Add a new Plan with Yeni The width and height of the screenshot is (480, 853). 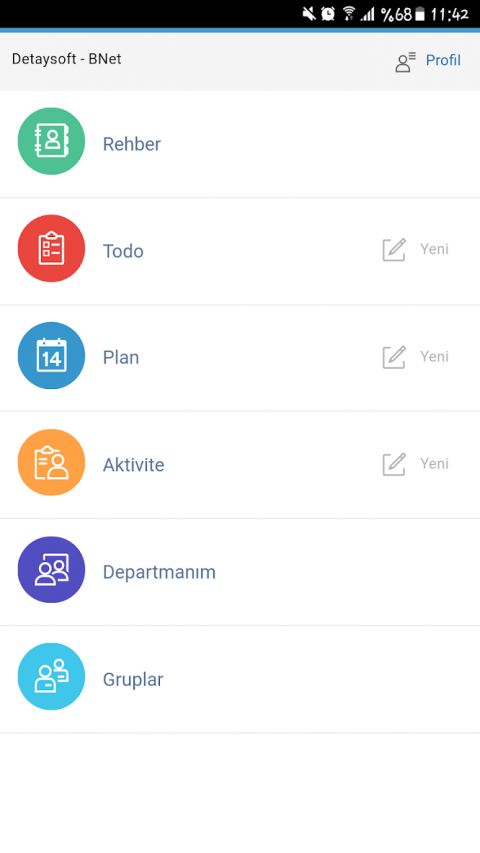416,357
